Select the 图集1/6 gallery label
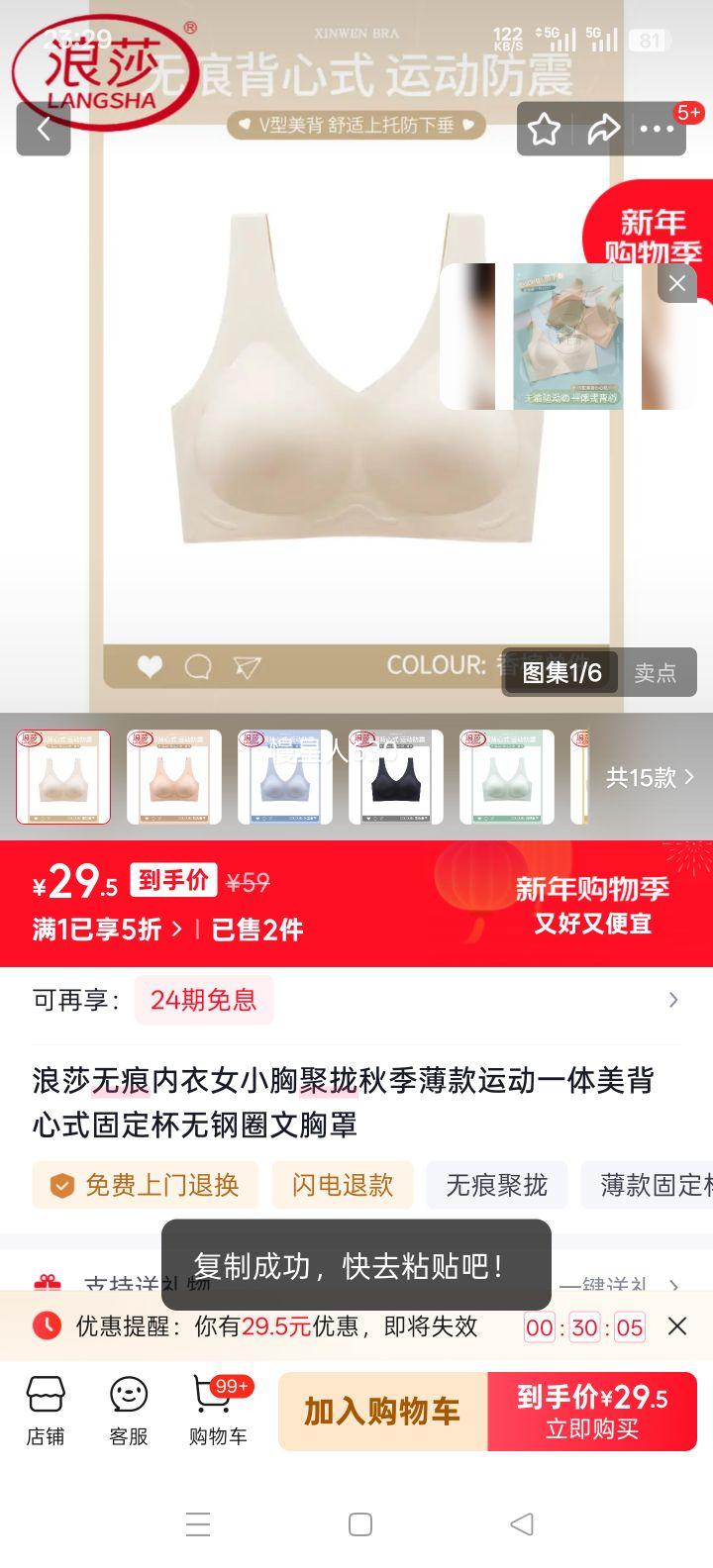The width and height of the screenshot is (713, 1568). pyautogui.click(x=560, y=672)
